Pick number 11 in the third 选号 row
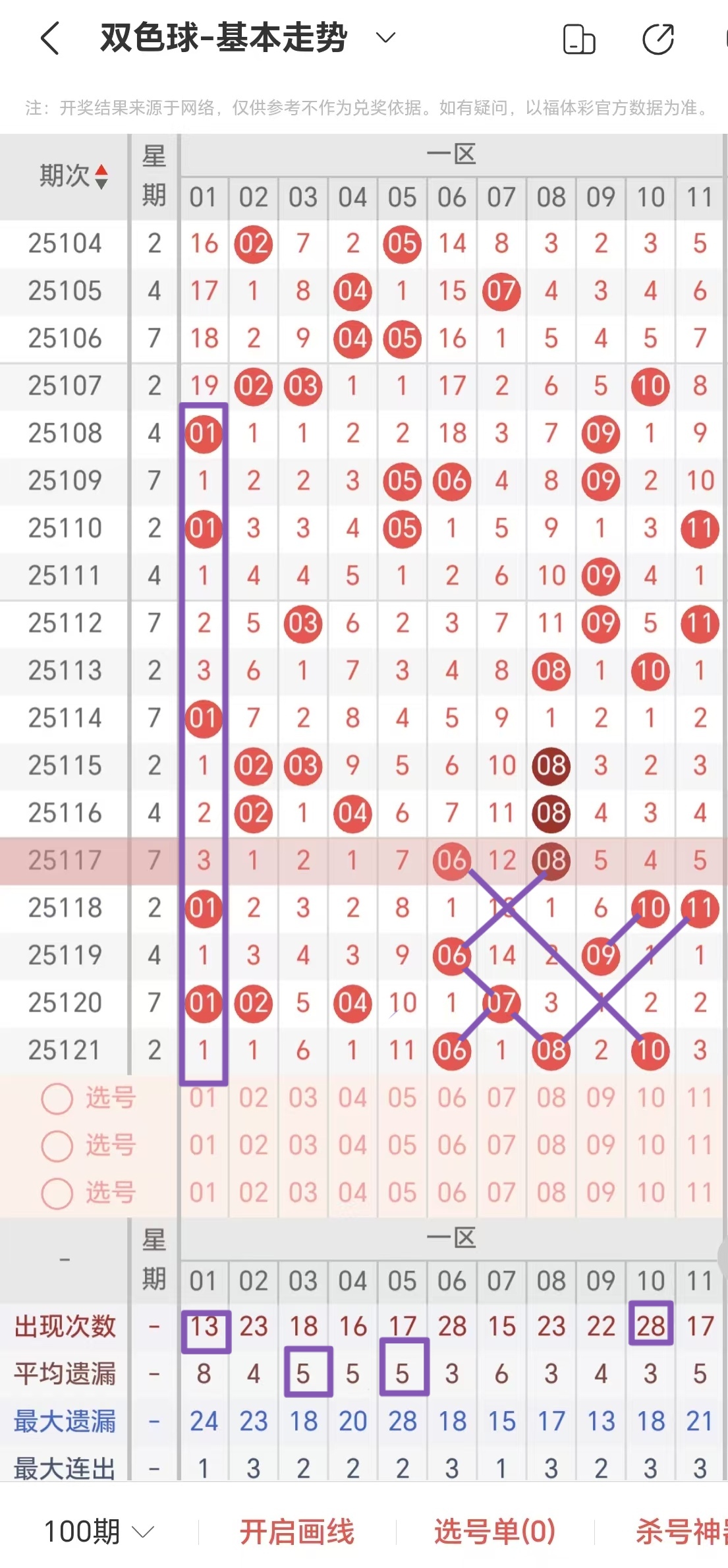 (x=700, y=1192)
